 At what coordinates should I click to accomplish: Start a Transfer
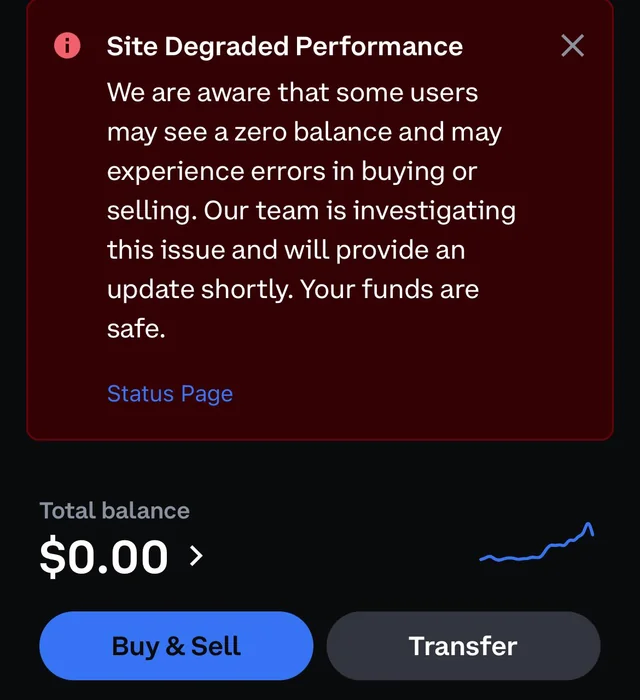click(463, 646)
